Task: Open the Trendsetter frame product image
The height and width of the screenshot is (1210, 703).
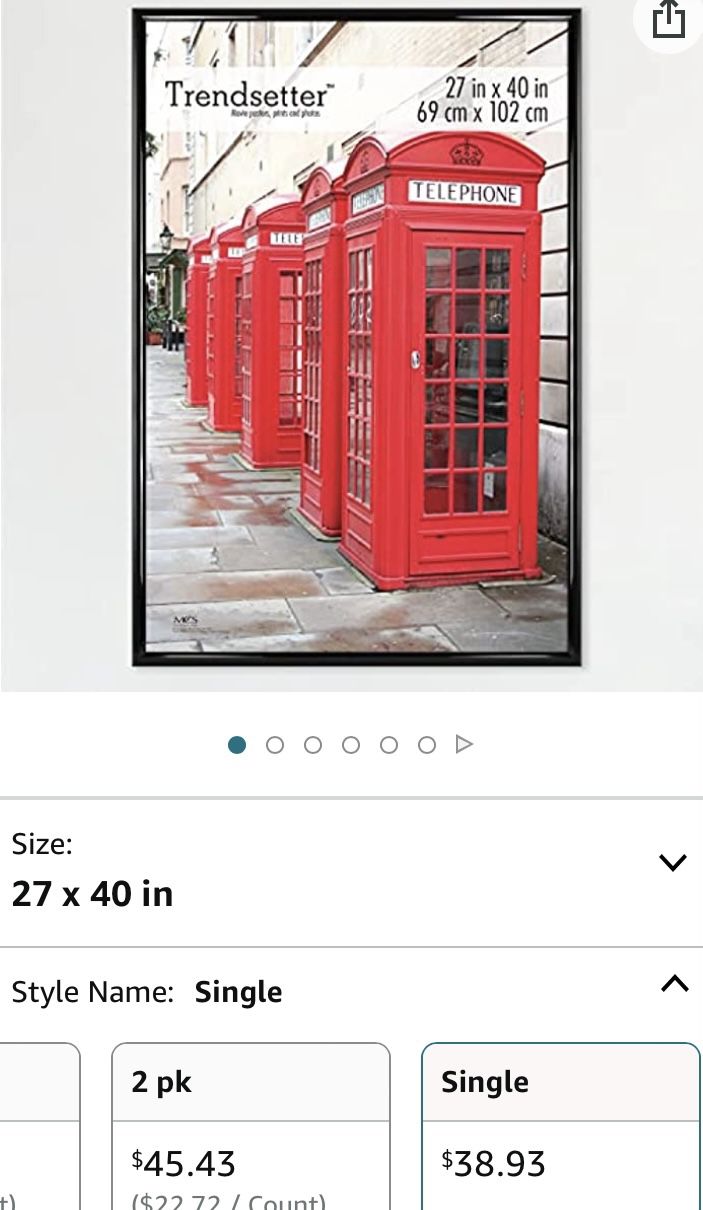Action: pyautogui.click(x=356, y=338)
